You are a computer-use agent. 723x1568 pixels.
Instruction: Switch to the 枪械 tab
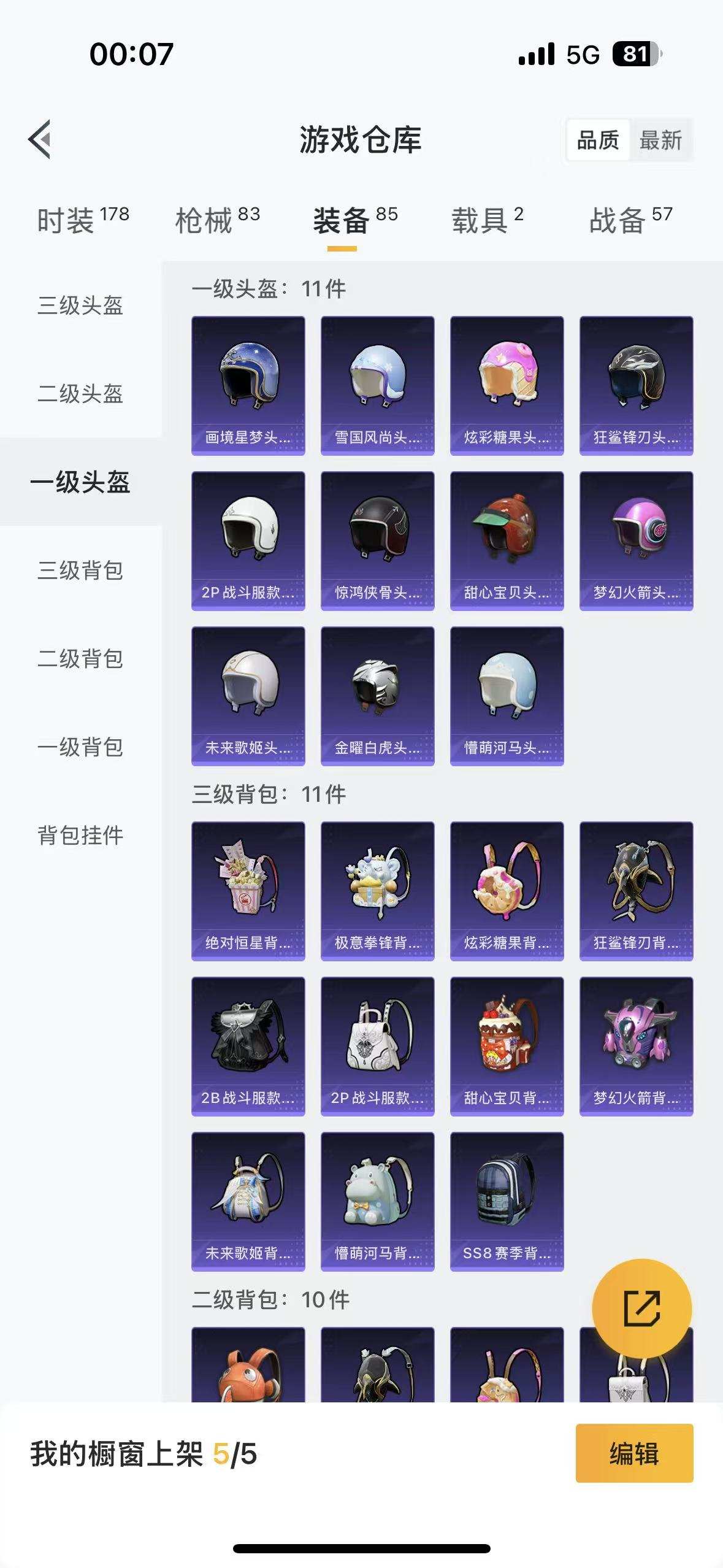pyautogui.click(x=218, y=220)
